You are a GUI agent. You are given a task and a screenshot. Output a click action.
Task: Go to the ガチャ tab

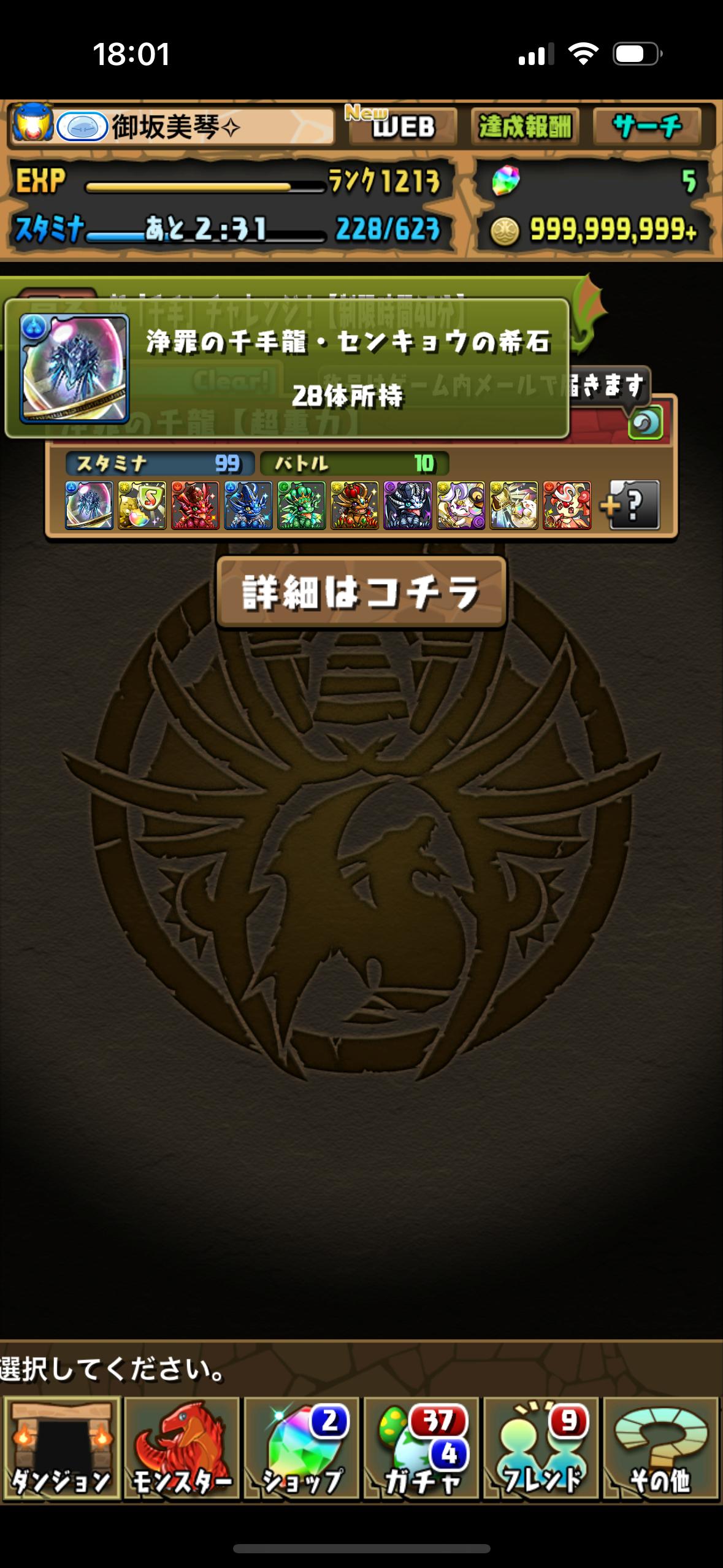[421, 1448]
